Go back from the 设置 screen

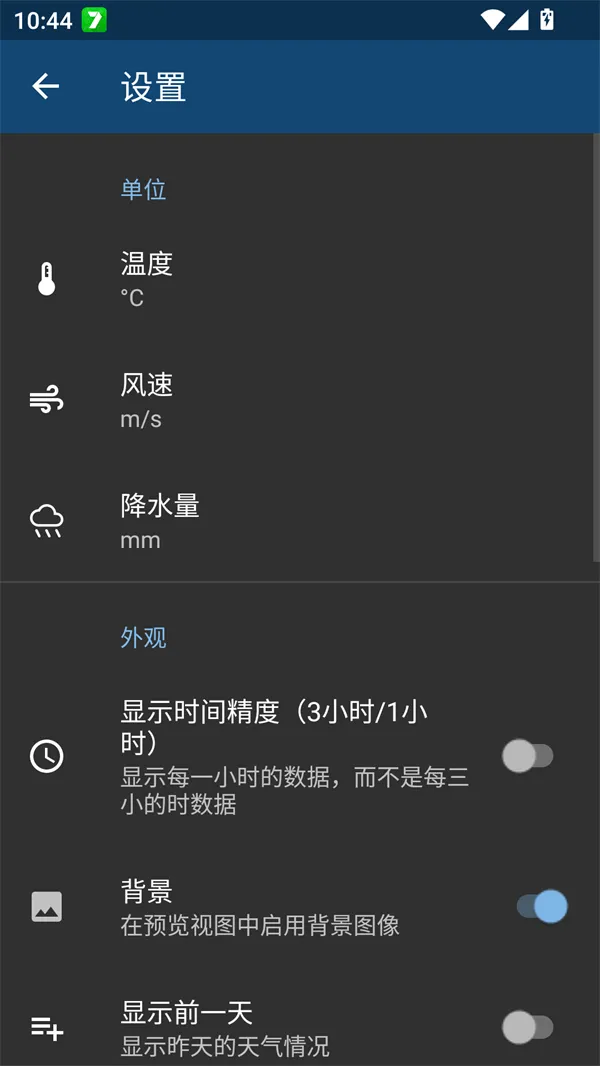(46, 87)
